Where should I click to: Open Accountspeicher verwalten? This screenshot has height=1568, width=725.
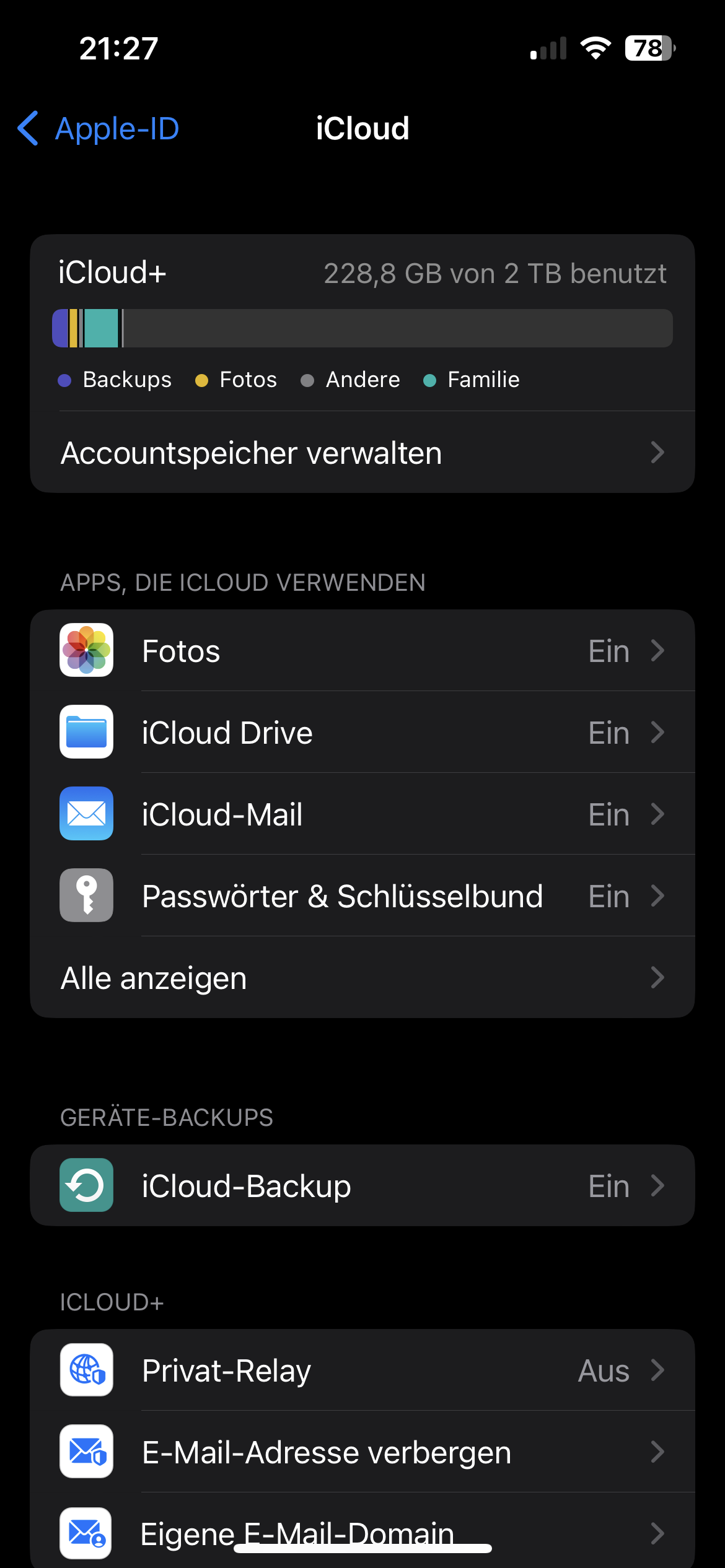click(x=362, y=453)
